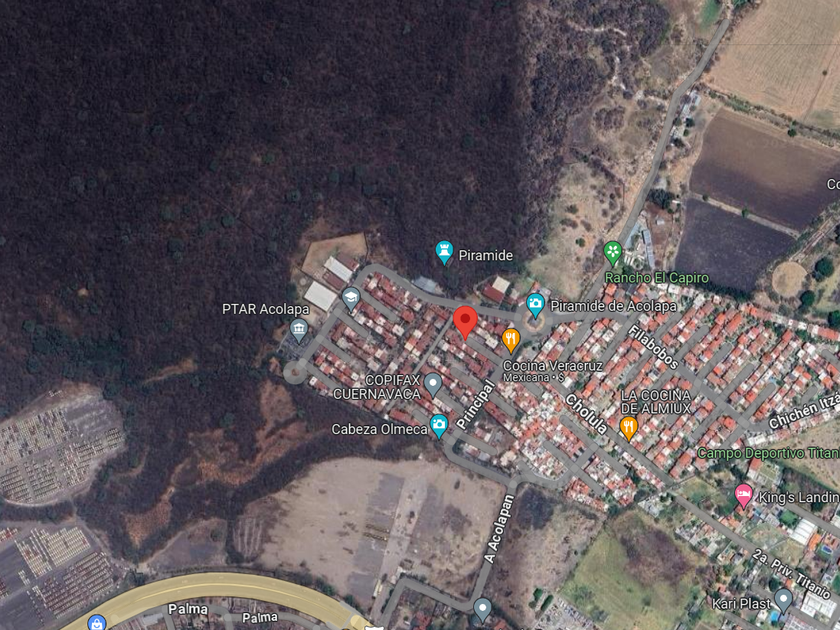Open the King's Landing lodging marker
This screenshot has width=840, height=630.
pyautogui.click(x=743, y=496)
